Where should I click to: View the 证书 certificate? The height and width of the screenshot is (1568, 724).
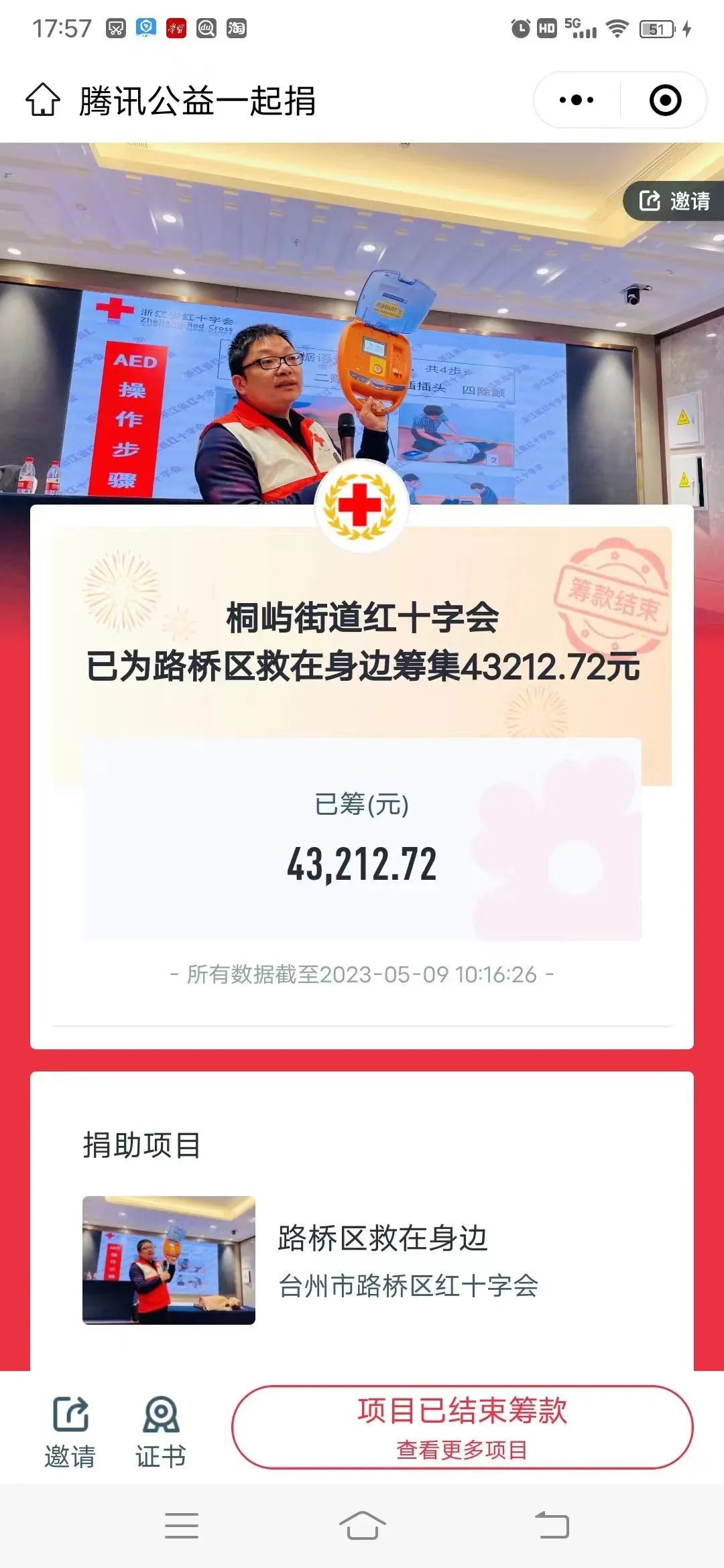[x=161, y=1431]
